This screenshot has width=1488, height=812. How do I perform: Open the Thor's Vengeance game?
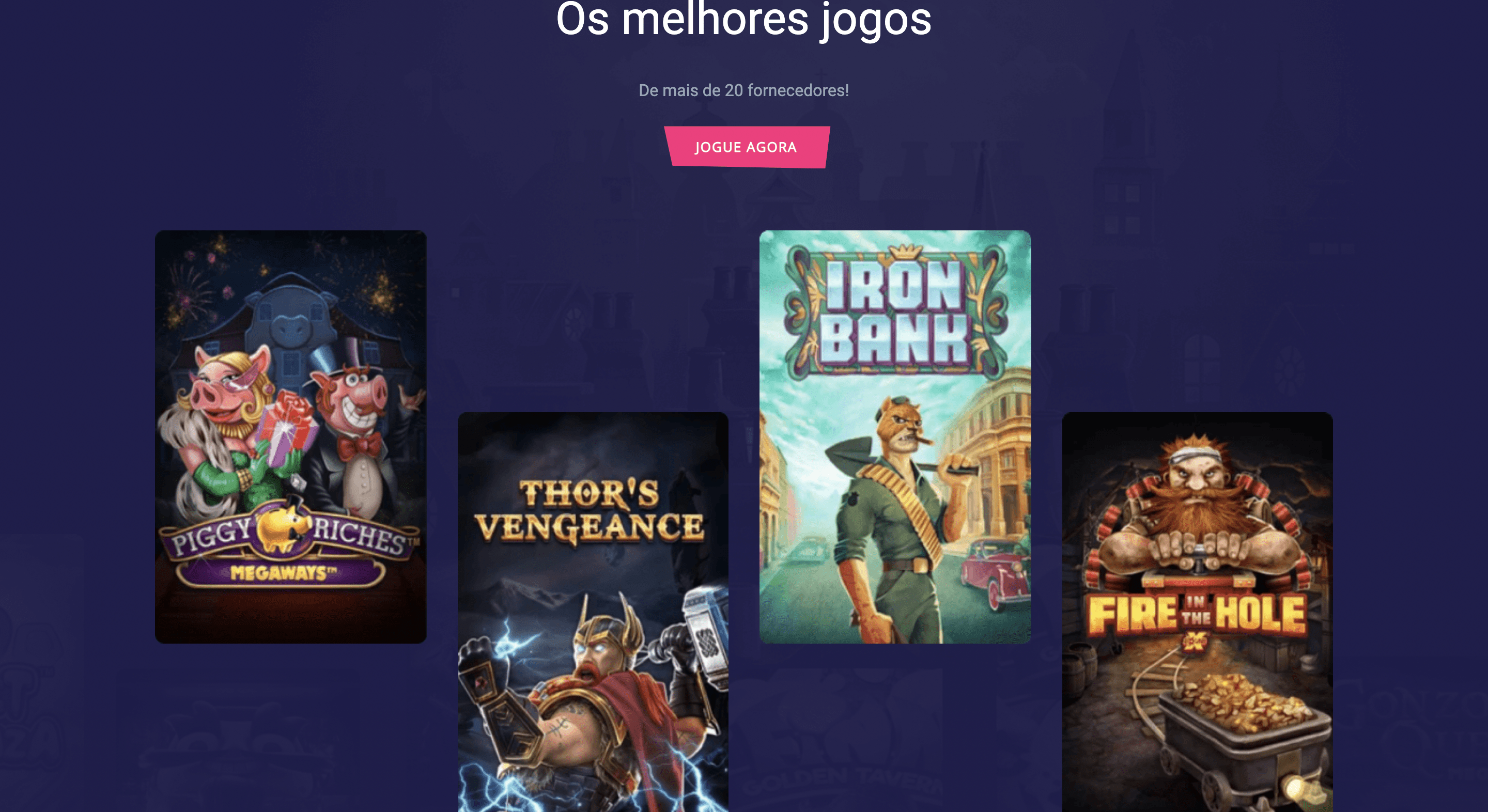[x=593, y=611]
